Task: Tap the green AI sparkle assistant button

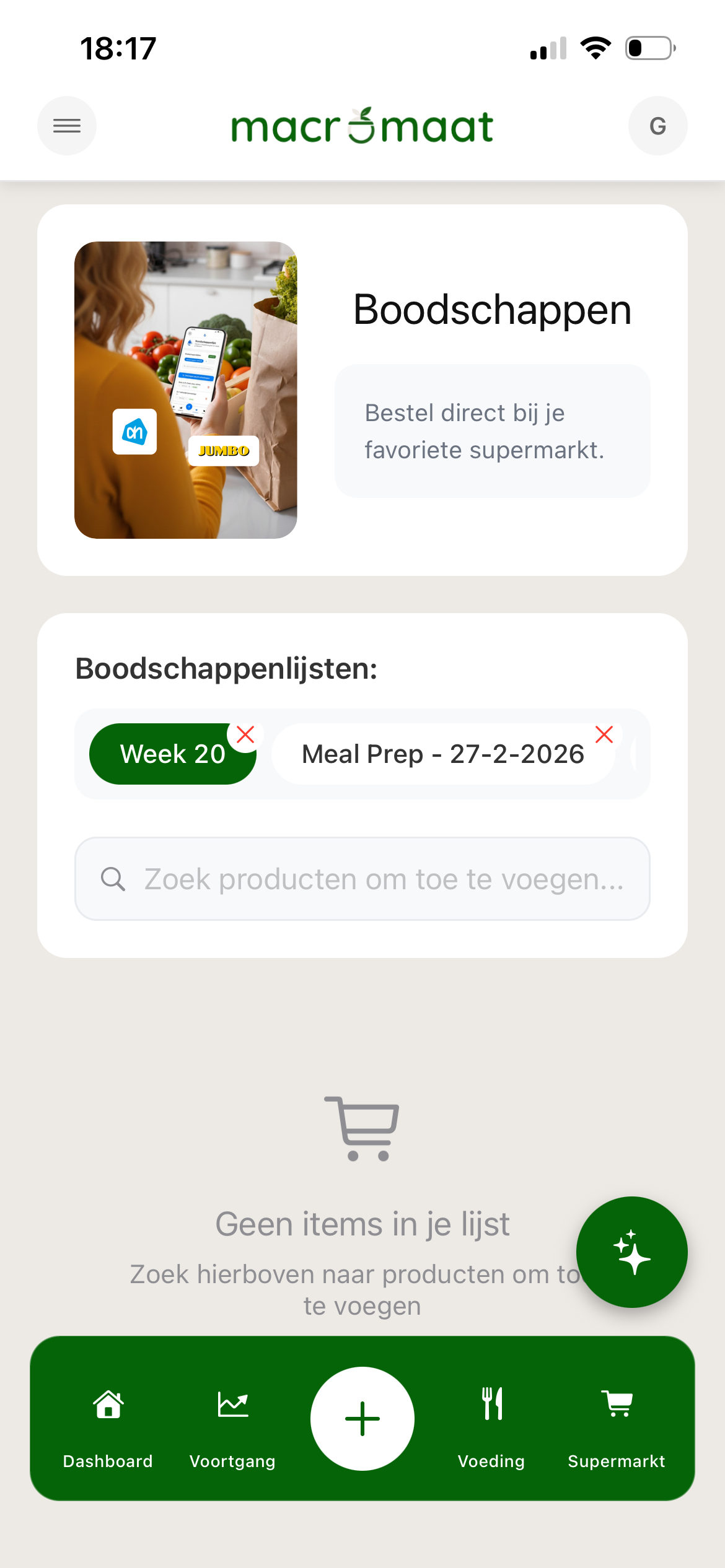Action: [631, 1252]
